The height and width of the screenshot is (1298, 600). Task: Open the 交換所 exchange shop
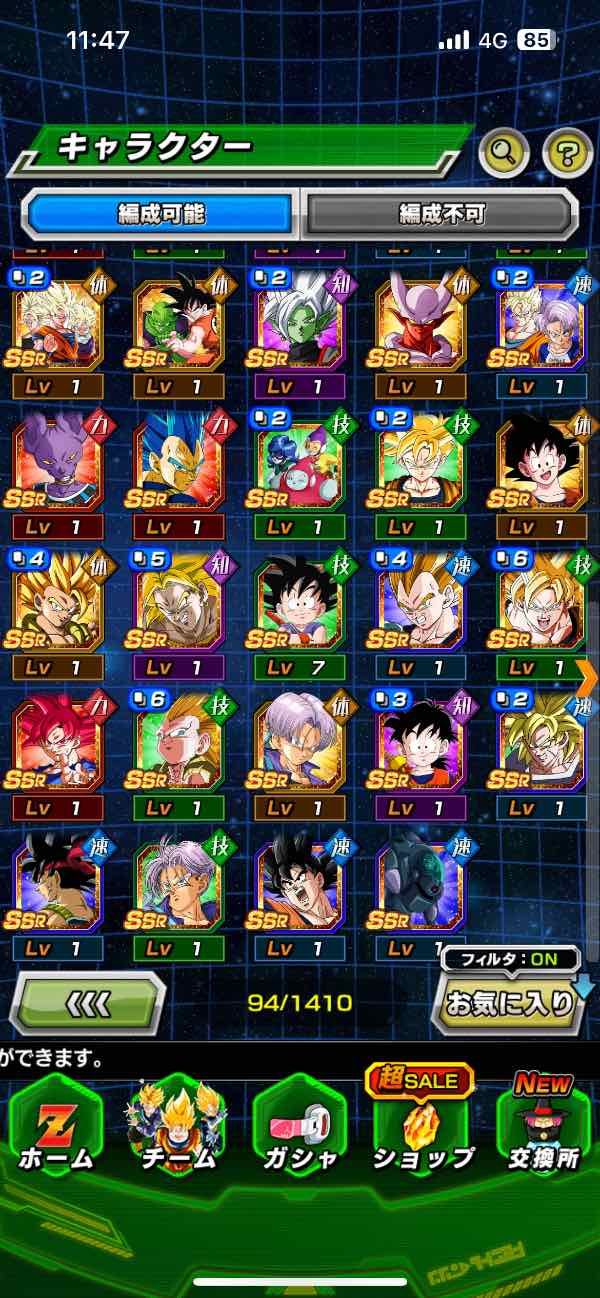point(542,1127)
